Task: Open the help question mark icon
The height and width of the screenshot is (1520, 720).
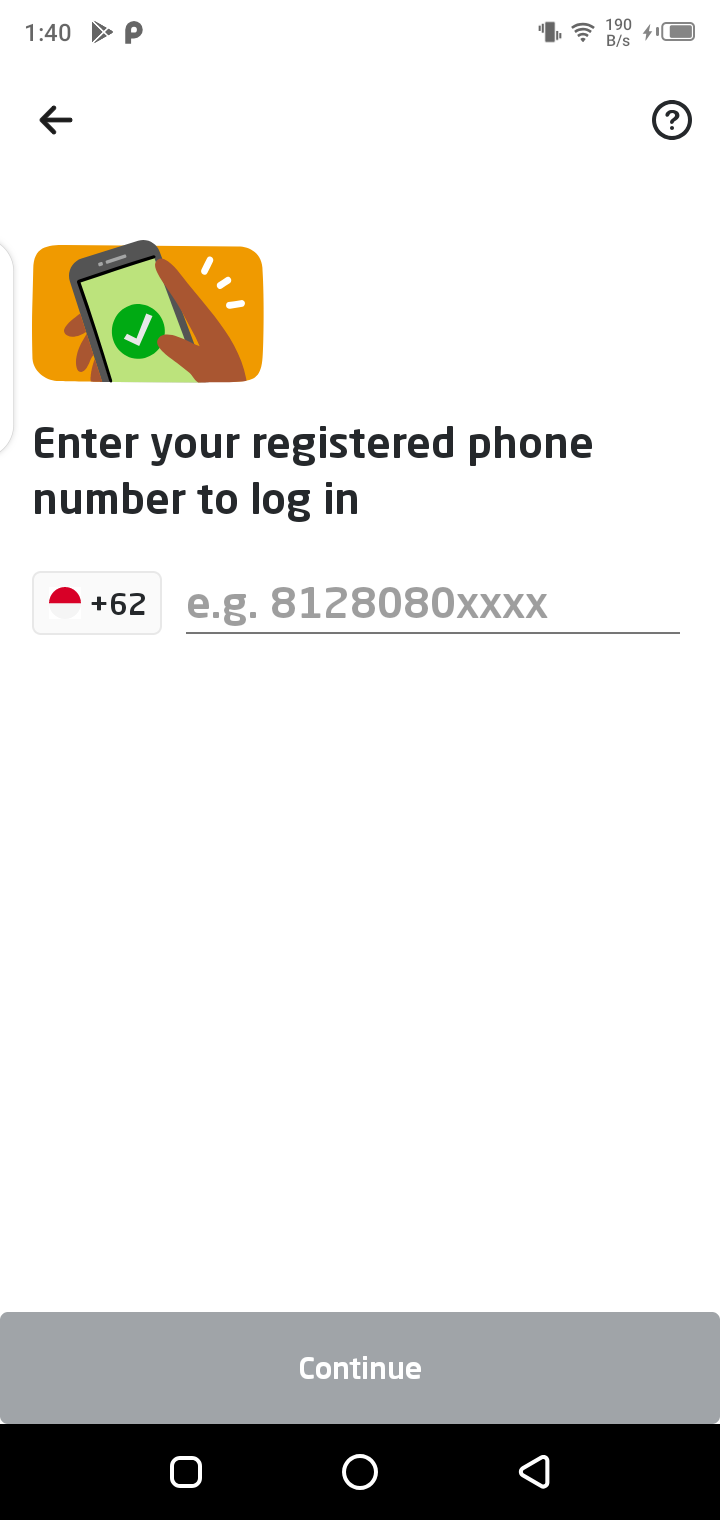Action: (671, 121)
